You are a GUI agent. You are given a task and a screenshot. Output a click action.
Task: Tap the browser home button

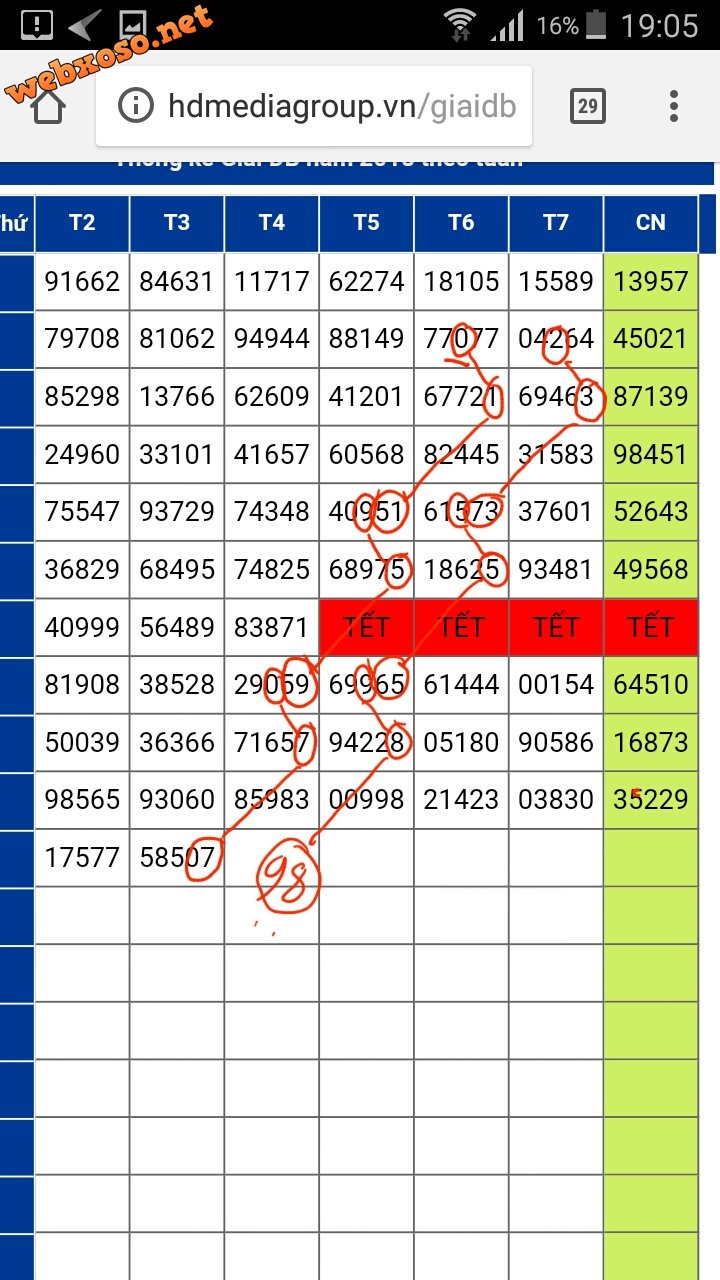47,106
